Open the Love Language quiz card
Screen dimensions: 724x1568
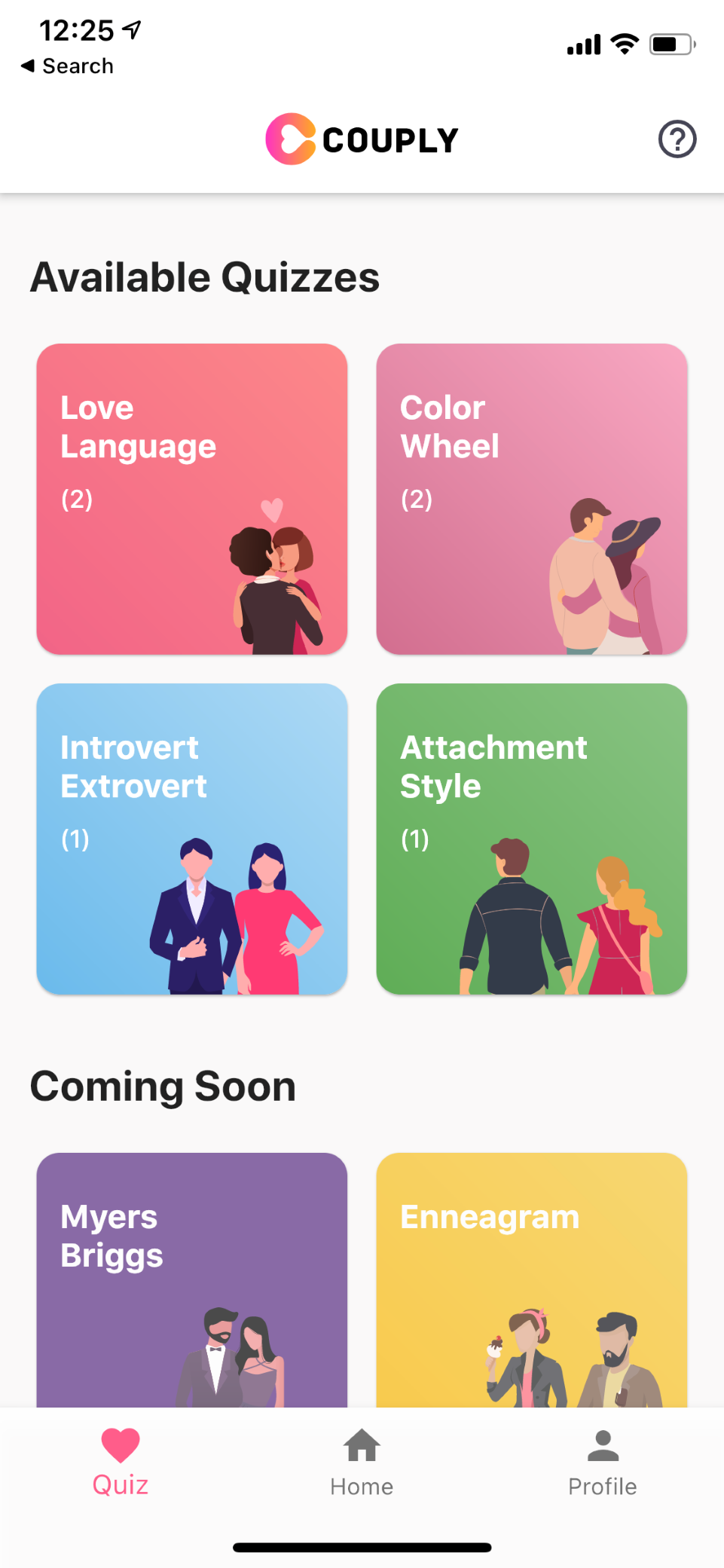tap(192, 499)
